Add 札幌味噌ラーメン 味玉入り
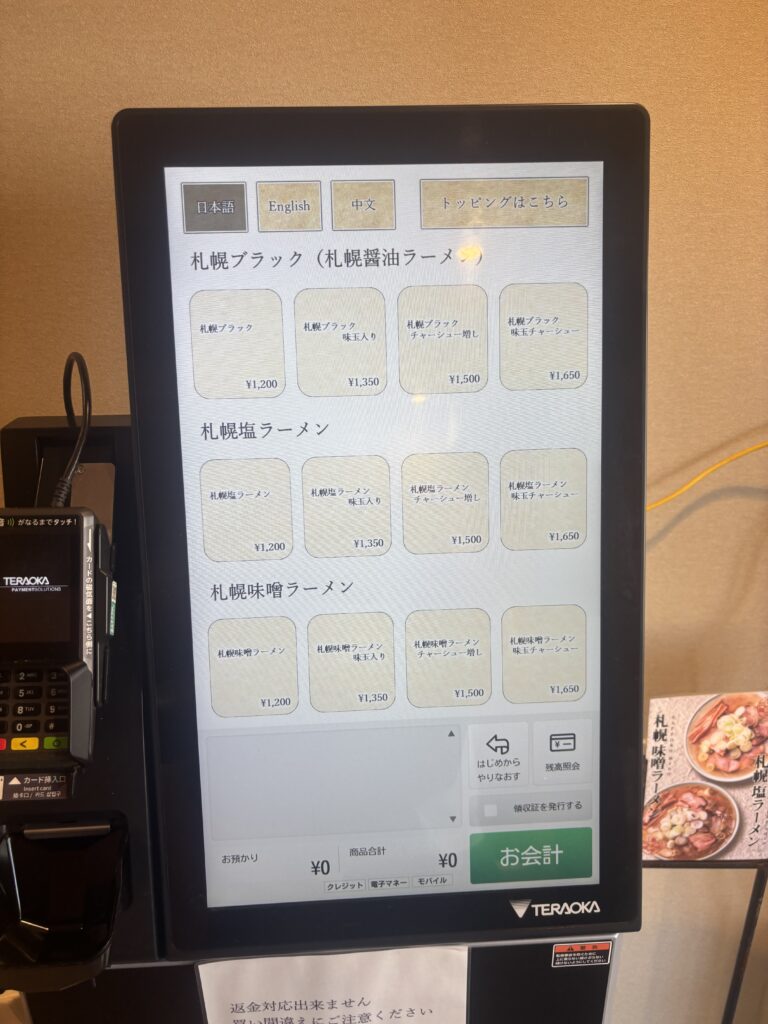This screenshot has height=1024, width=768. (351, 662)
